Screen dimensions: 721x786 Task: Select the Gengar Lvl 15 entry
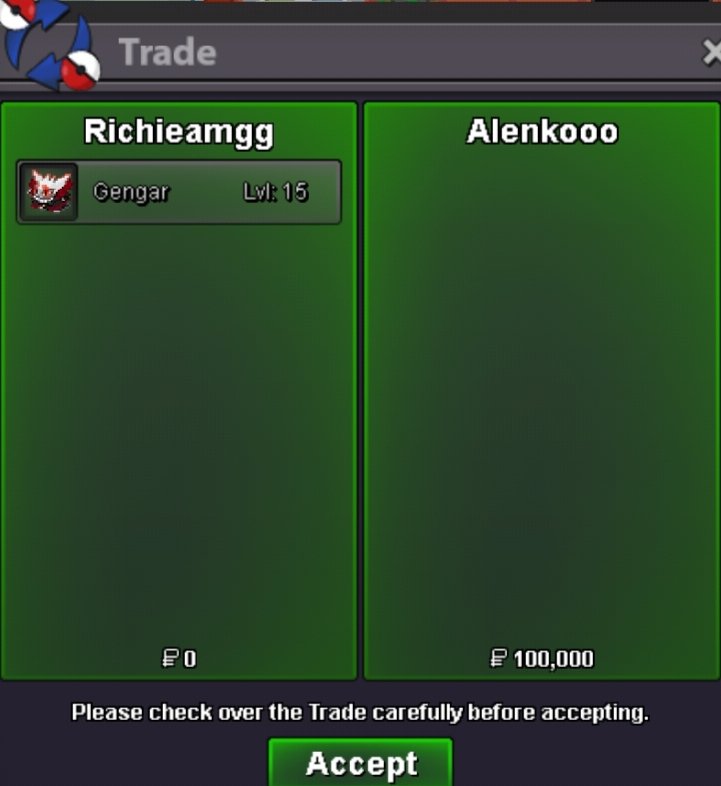point(179,192)
